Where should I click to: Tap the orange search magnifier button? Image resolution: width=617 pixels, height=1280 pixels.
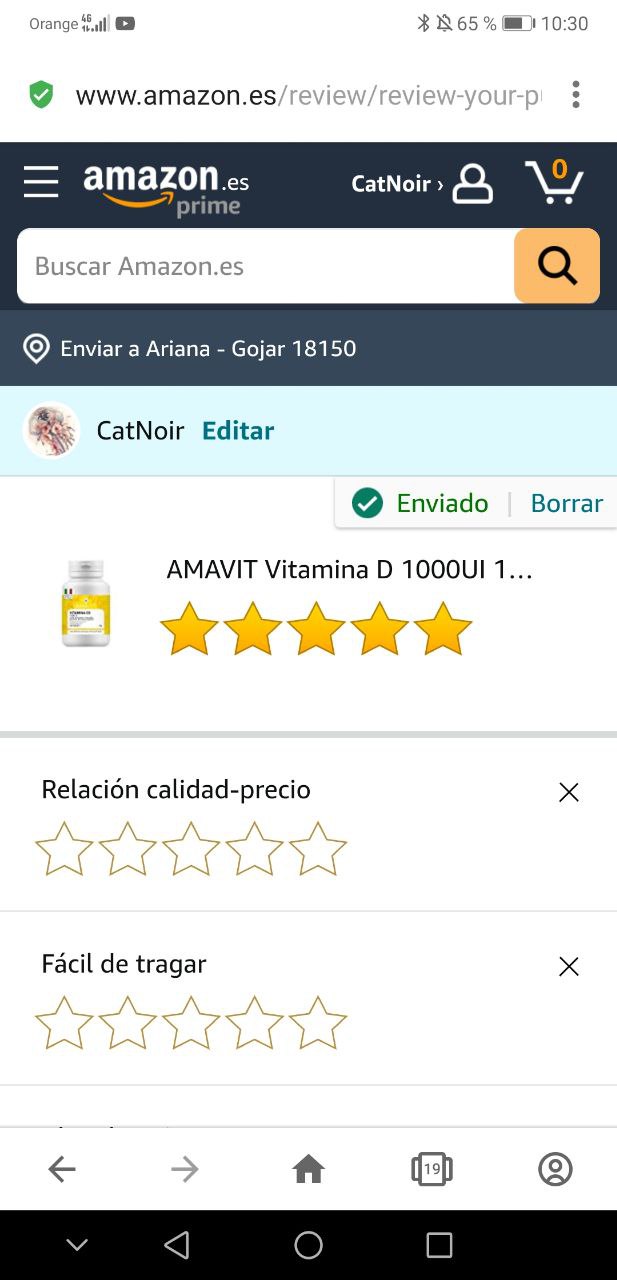point(556,266)
